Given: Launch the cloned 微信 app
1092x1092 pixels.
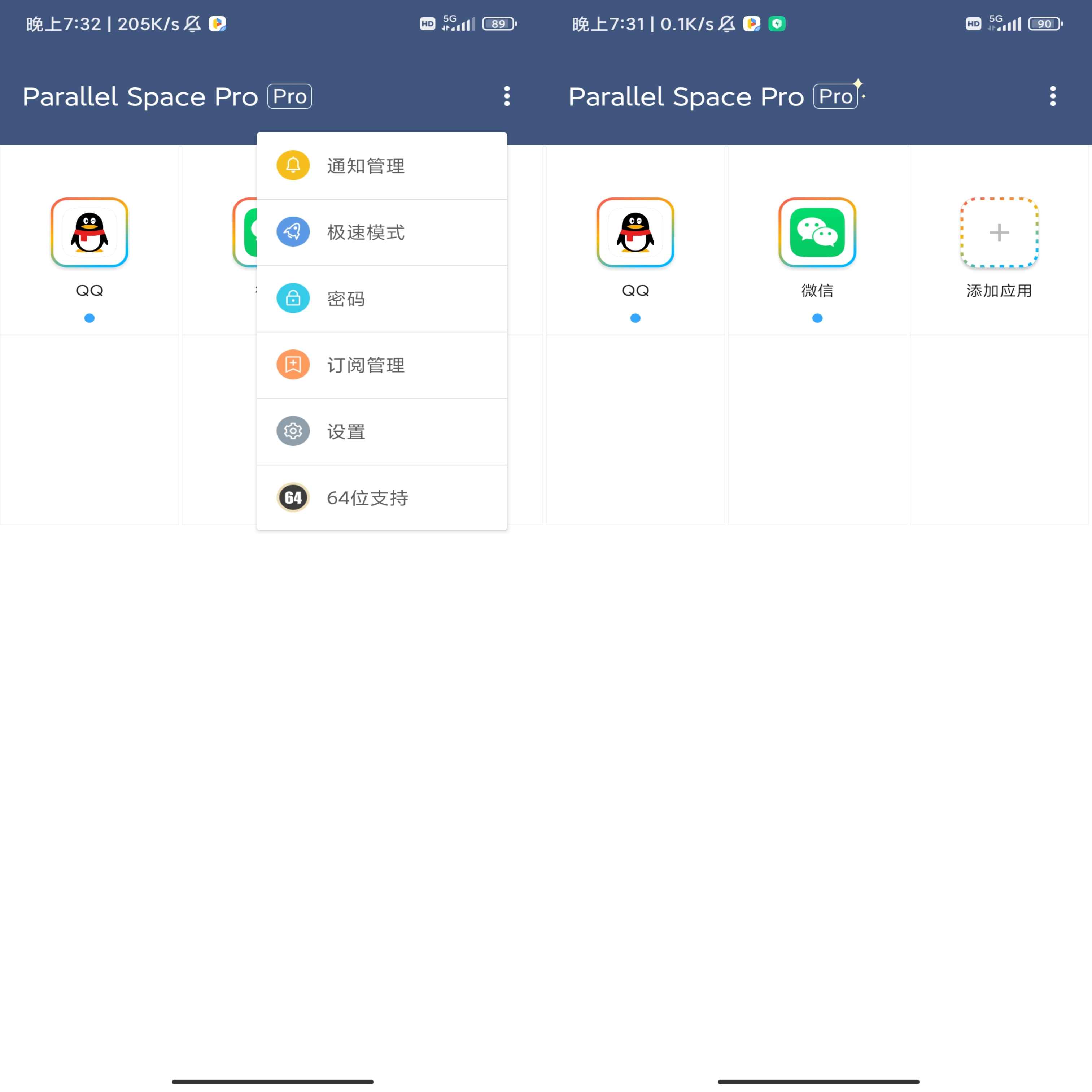Looking at the screenshot, I should (817, 232).
